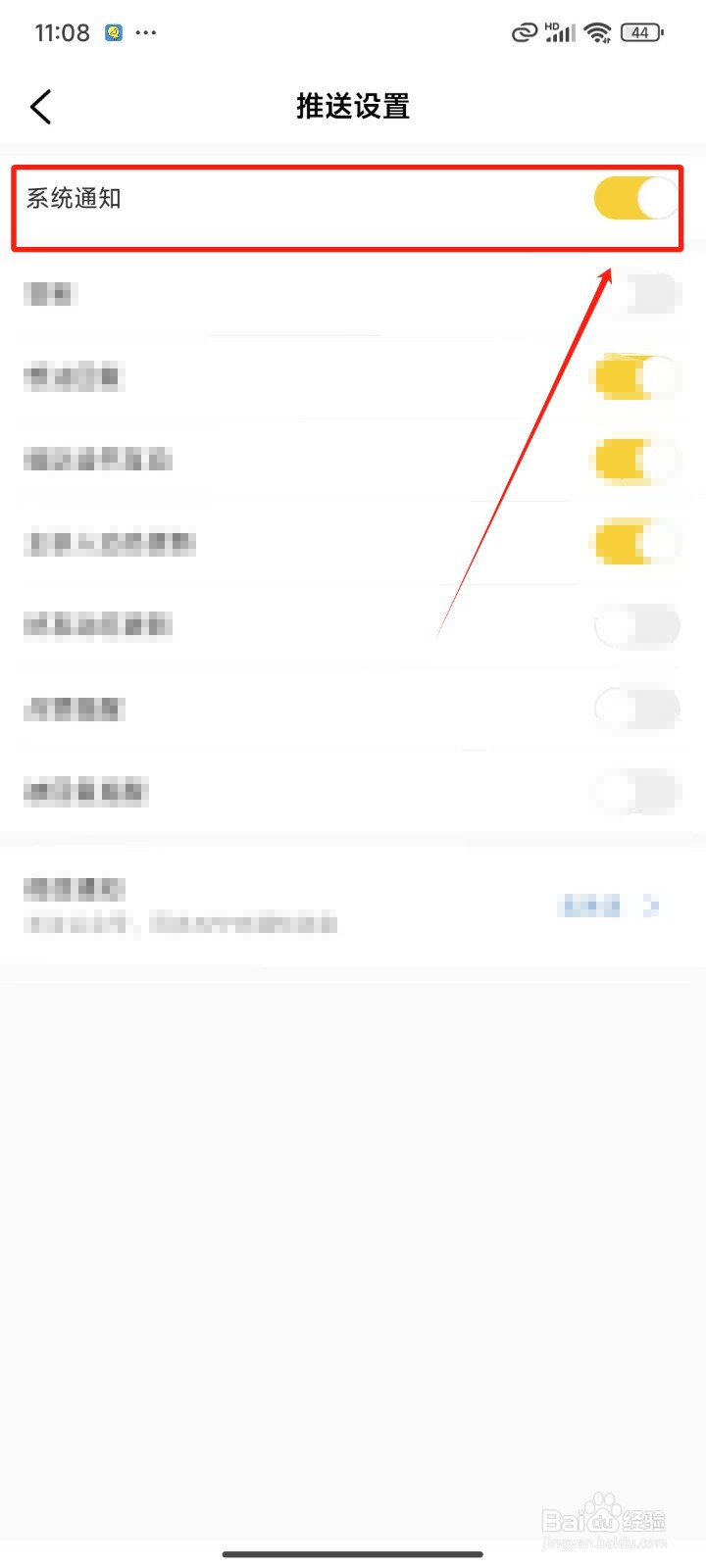Tap the app notification icon beside the time

tap(113, 32)
